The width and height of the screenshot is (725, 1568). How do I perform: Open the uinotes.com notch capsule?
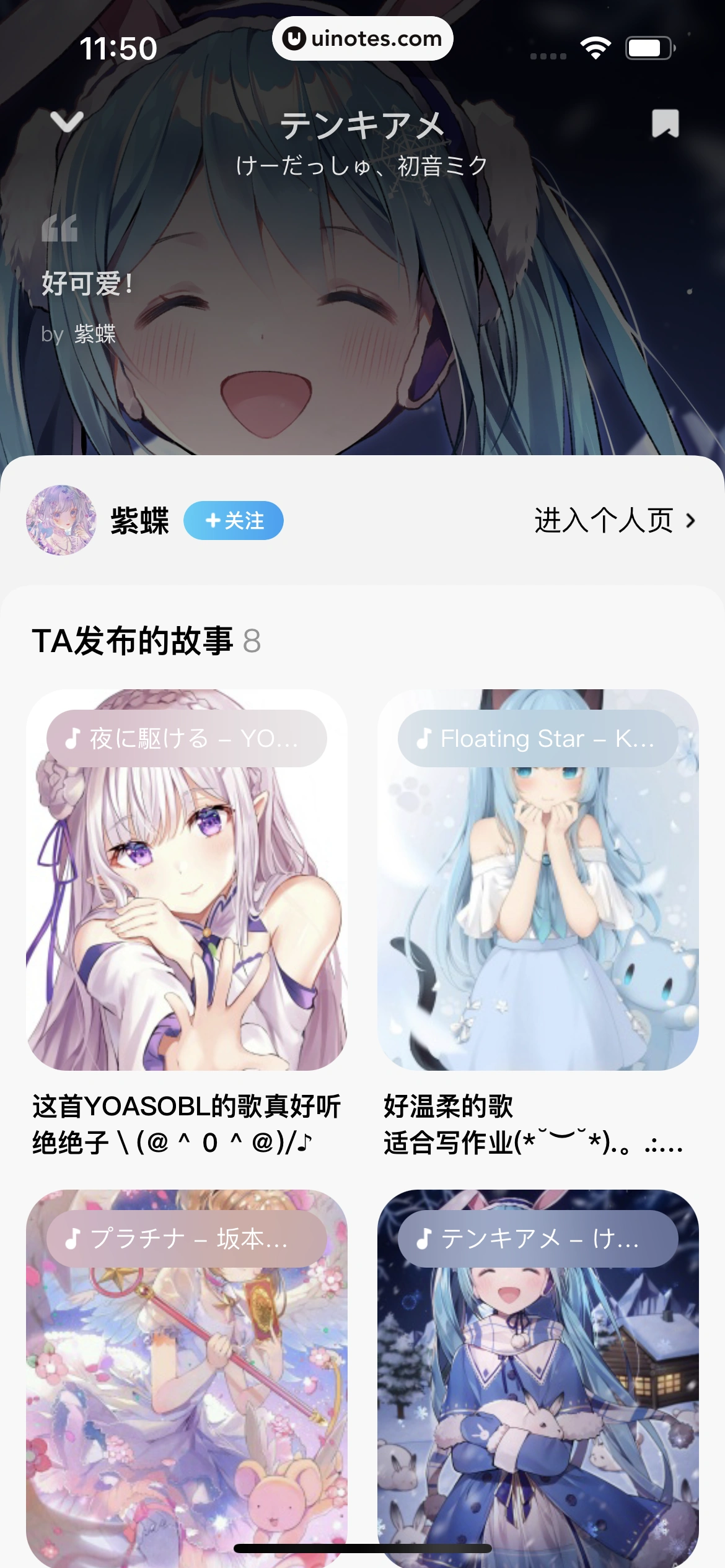coord(362,38)
